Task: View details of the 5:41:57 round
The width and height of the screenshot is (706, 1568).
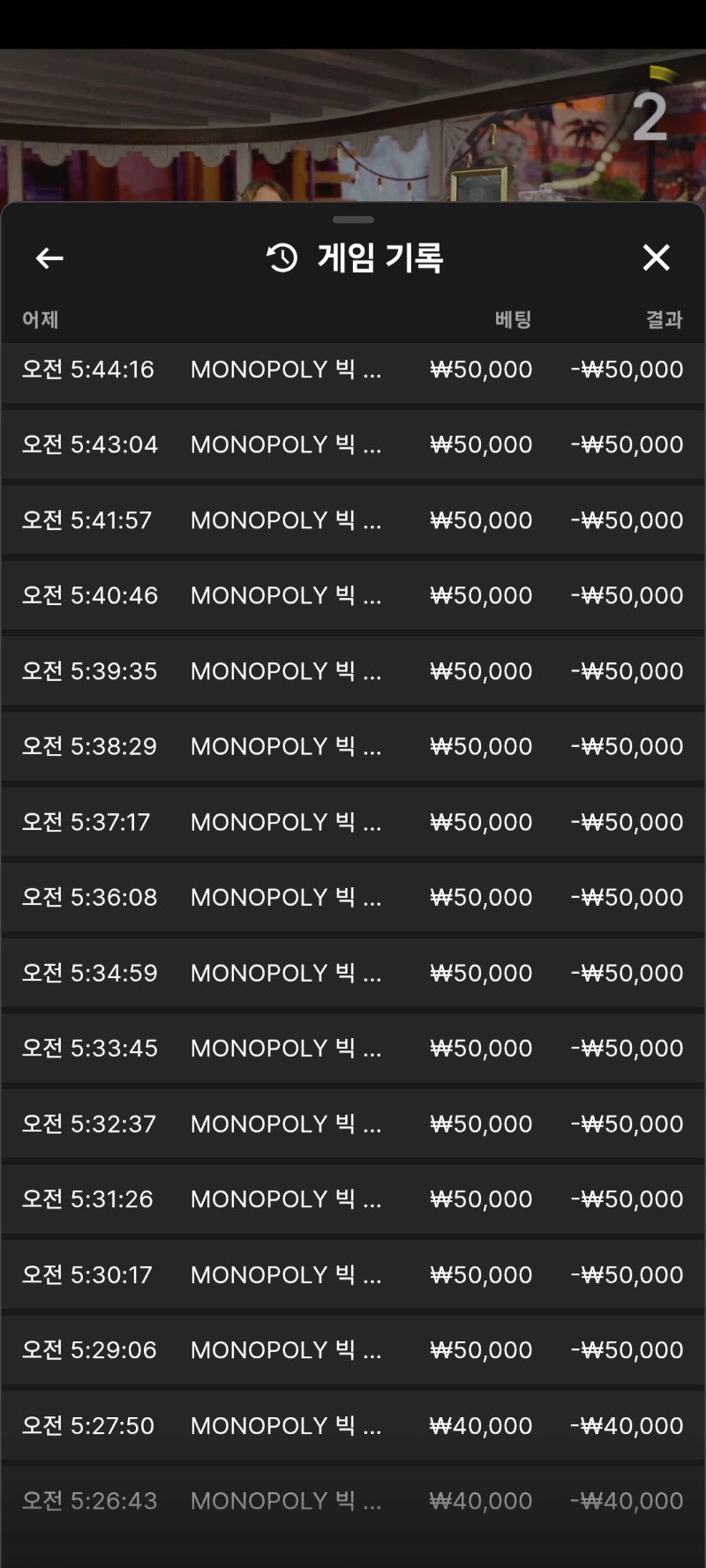Action: (353, 520)
